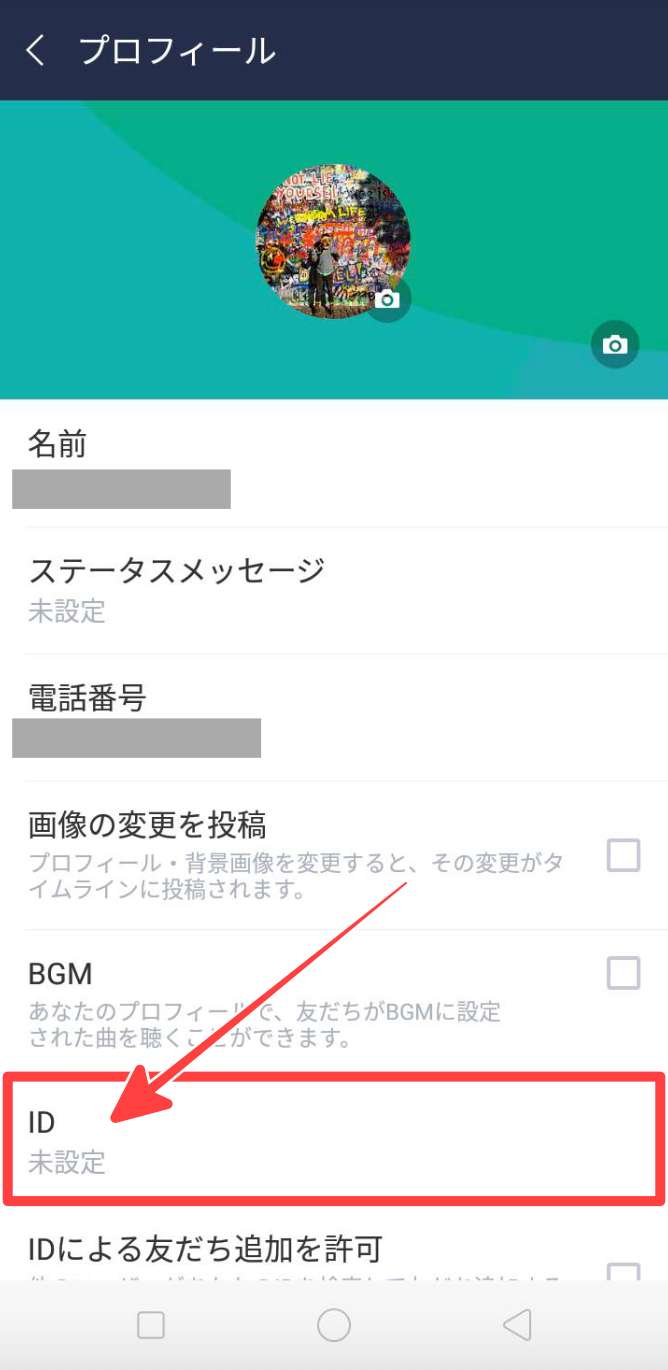
Task: Change the background image via camera icon
Action: [614, 345]
